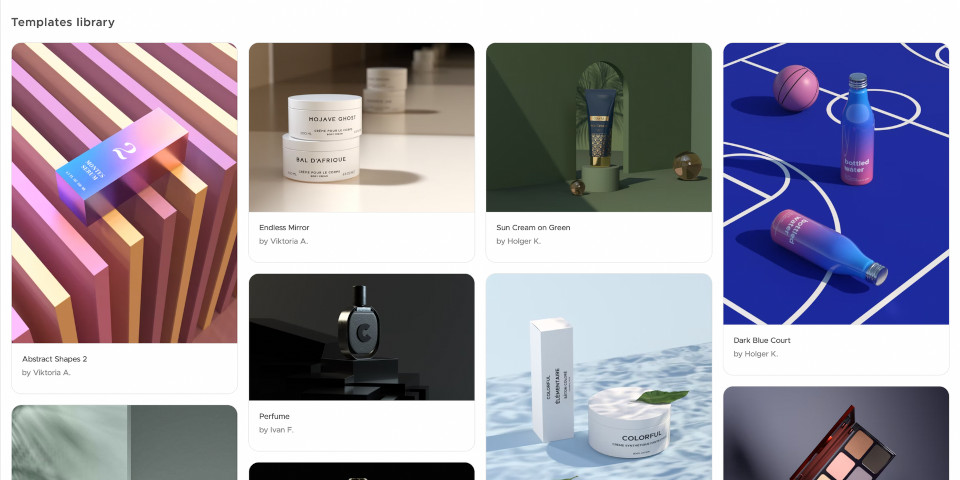Viewport: 960px width, 480px height.
Task: Open the eyeshadow palette template
Action: (x=836, y=433)
